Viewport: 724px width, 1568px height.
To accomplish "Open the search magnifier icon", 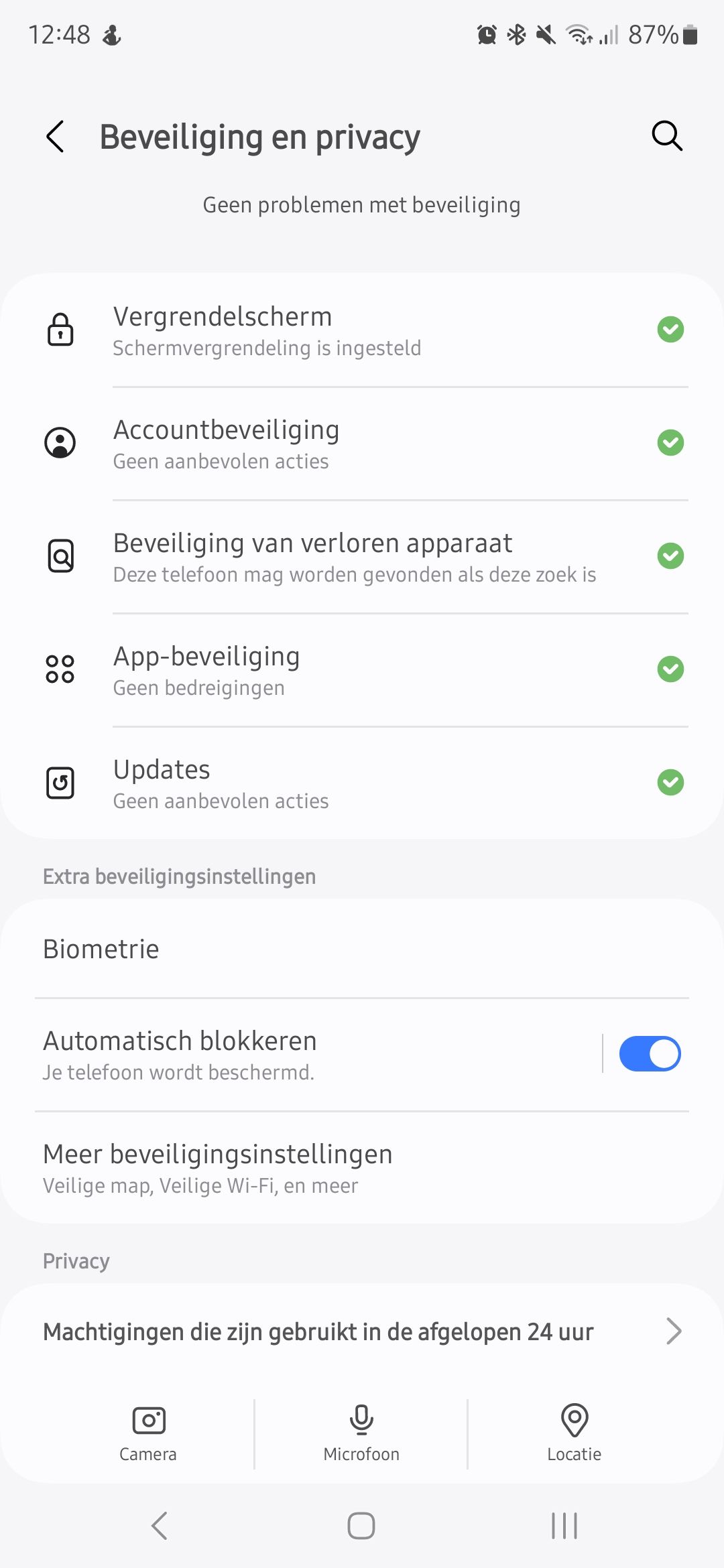I will tap(666, 137).
